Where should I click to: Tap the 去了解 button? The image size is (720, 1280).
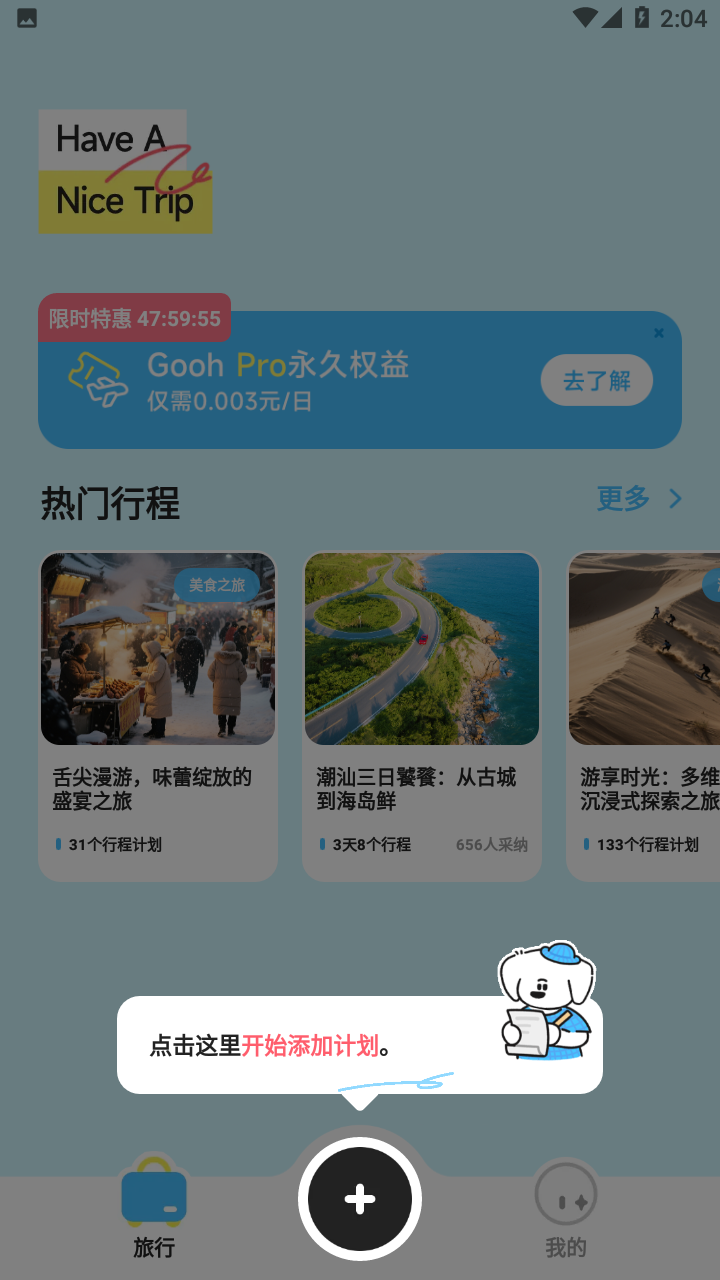[597, 381]
